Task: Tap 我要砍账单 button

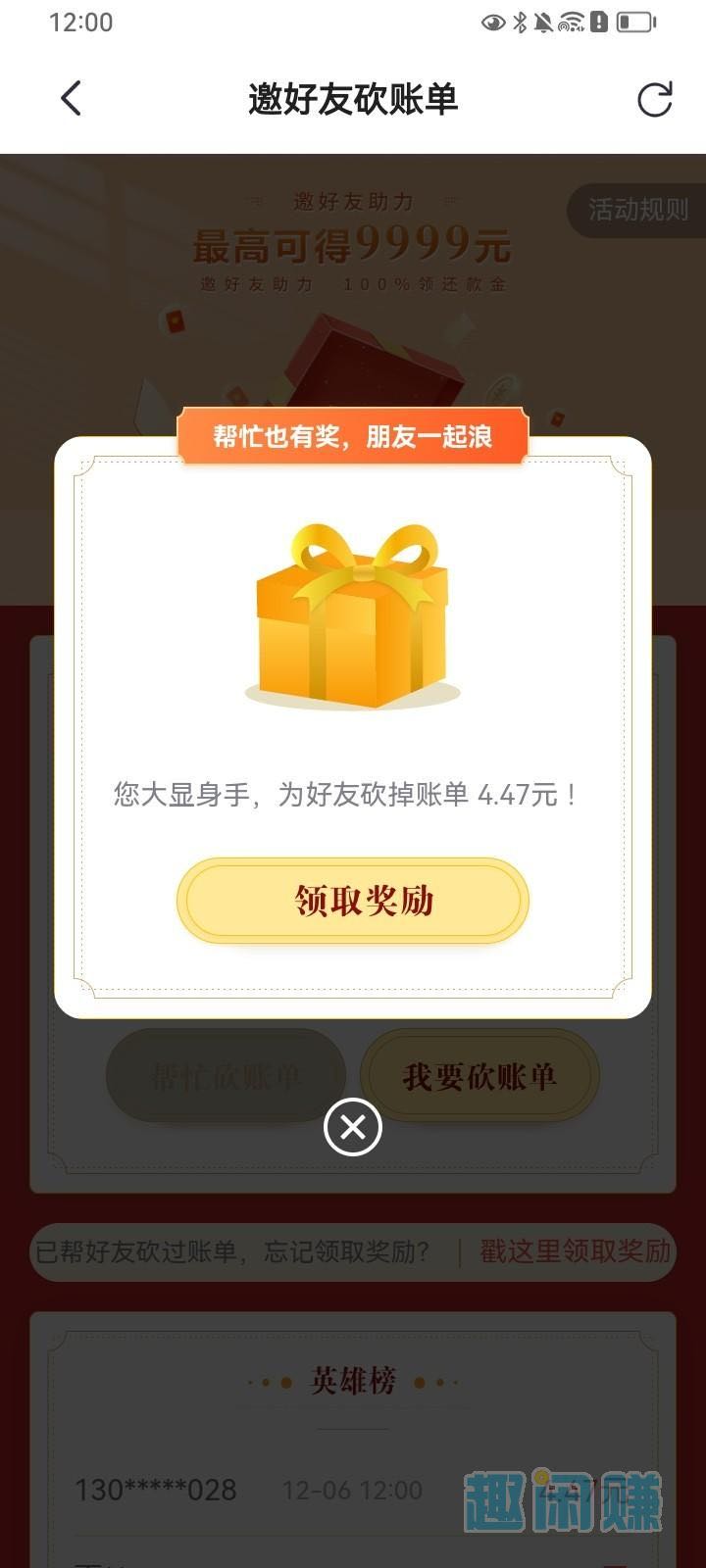Action: (x=479, y=1077)
